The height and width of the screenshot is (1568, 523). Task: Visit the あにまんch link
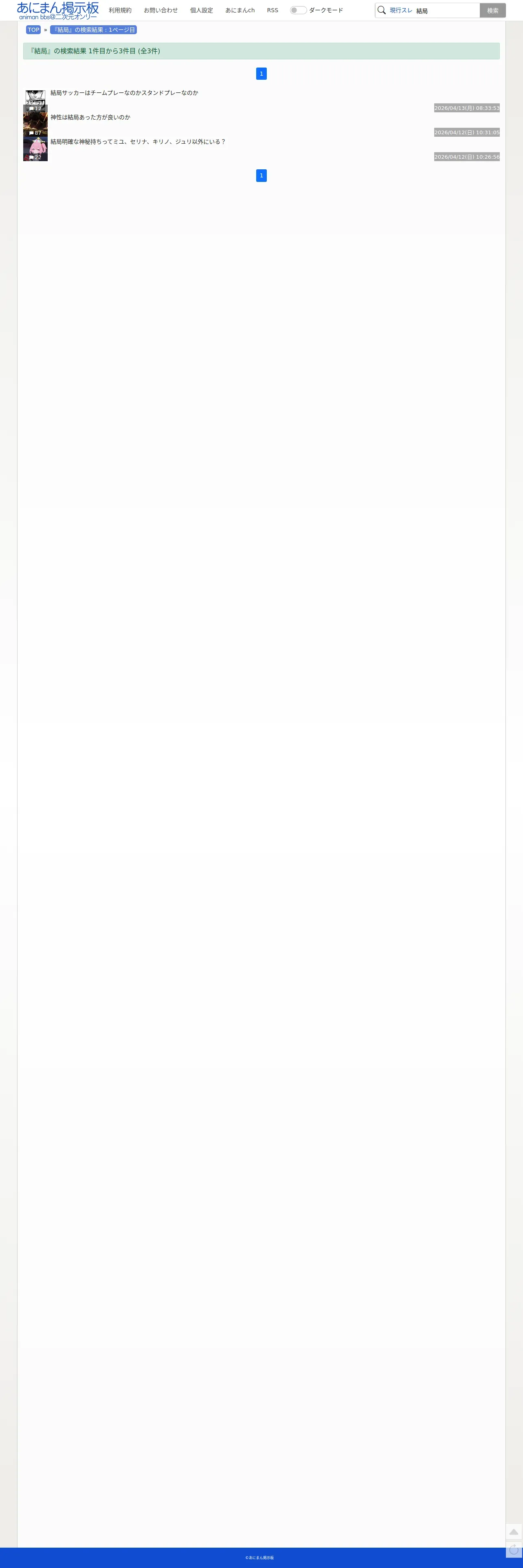pyautogui.click(x=240, y=10)
